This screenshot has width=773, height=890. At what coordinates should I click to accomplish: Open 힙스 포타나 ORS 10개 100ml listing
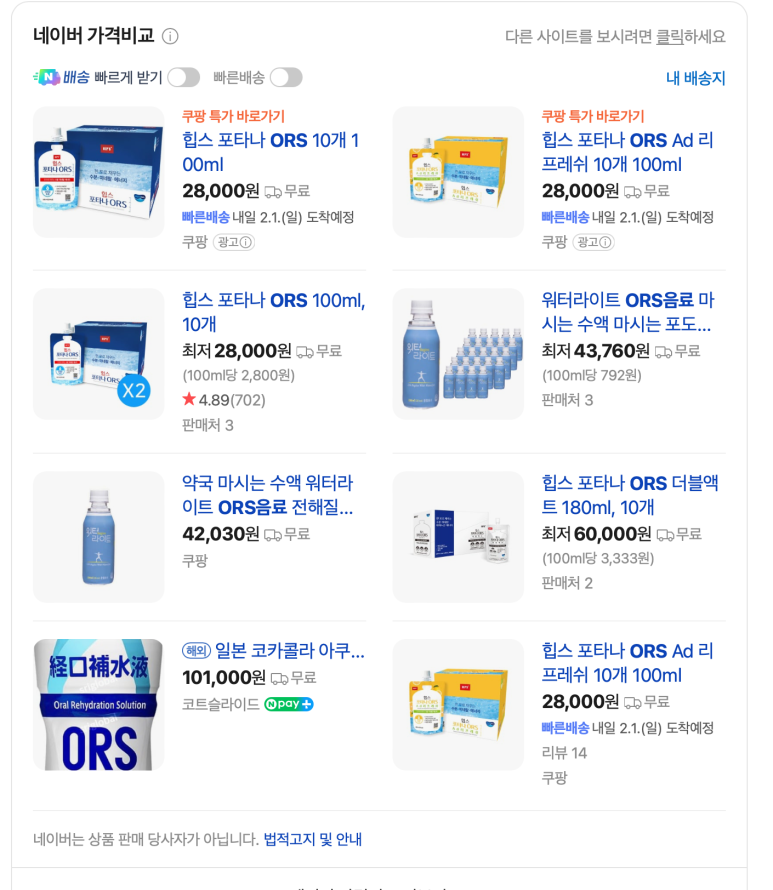coord(271,152)
